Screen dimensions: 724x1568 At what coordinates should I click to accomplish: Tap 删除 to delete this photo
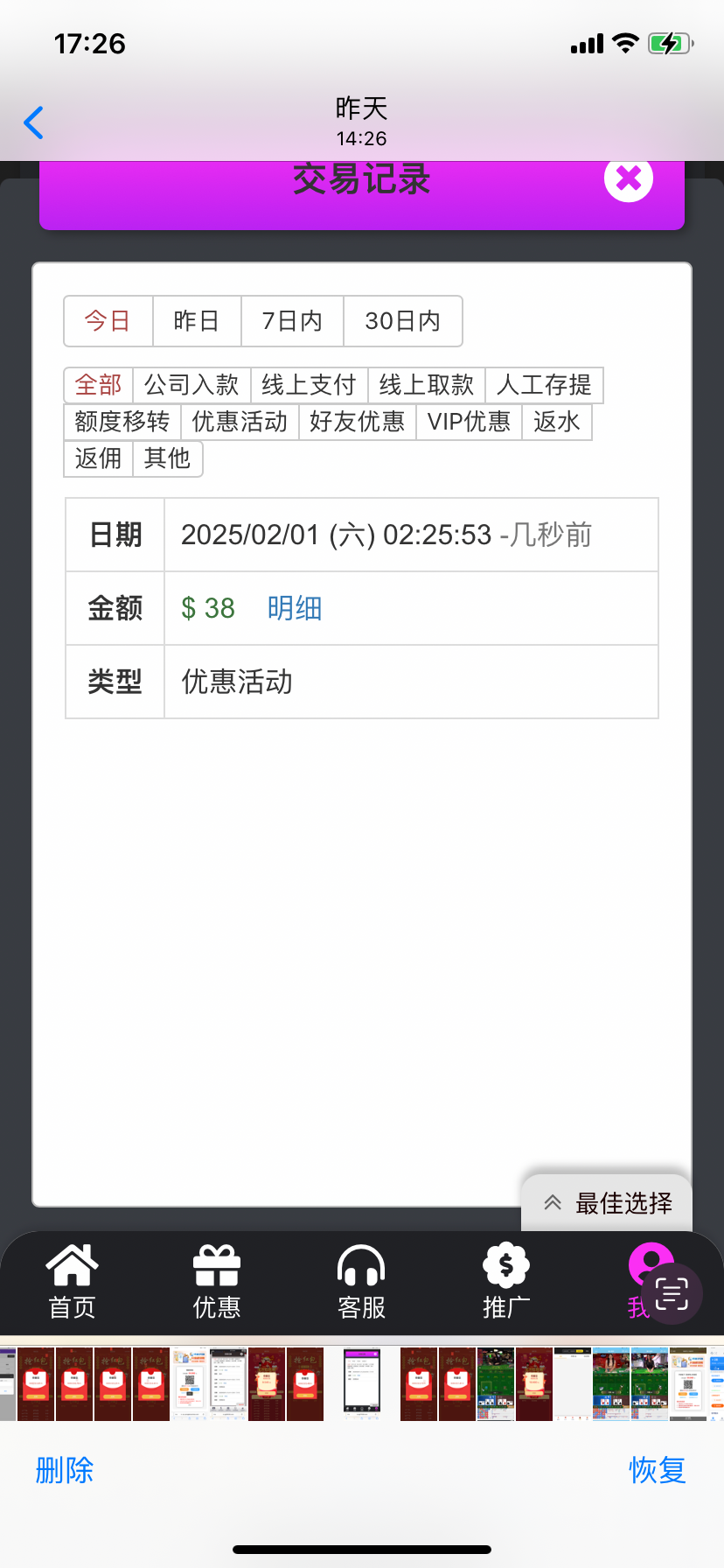click(x=65, y=1469)
